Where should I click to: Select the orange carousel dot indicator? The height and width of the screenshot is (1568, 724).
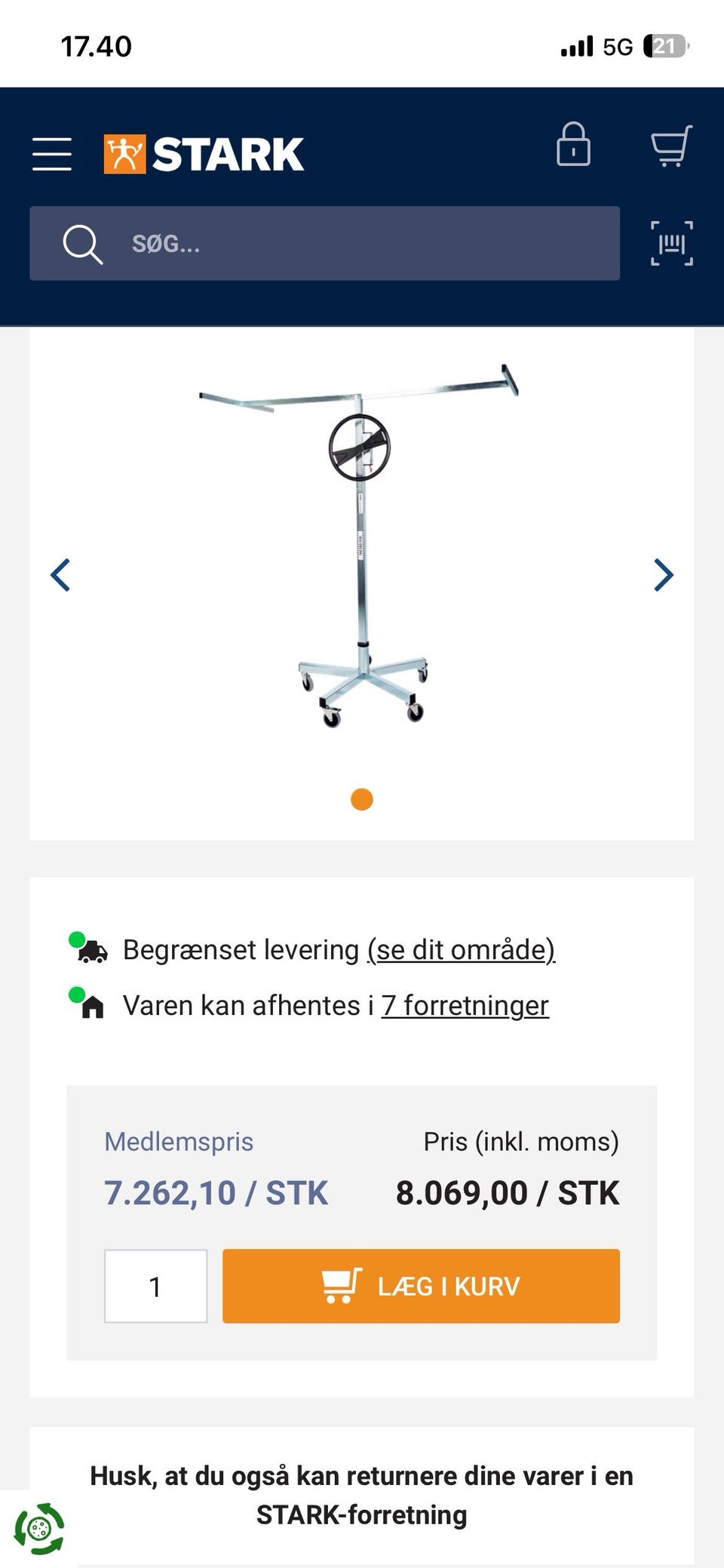(360, 798)
